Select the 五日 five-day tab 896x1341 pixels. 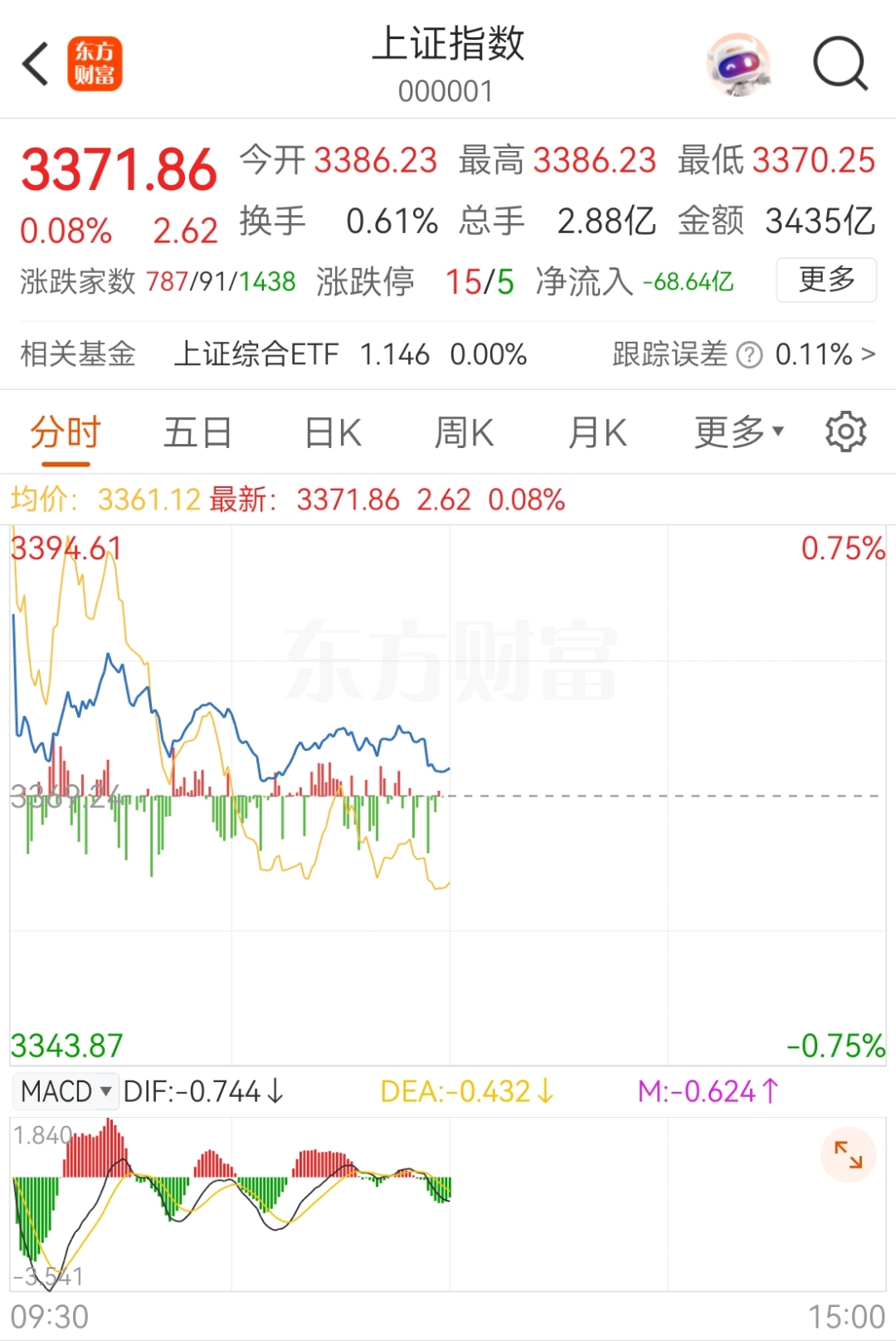tap(197, 432)
